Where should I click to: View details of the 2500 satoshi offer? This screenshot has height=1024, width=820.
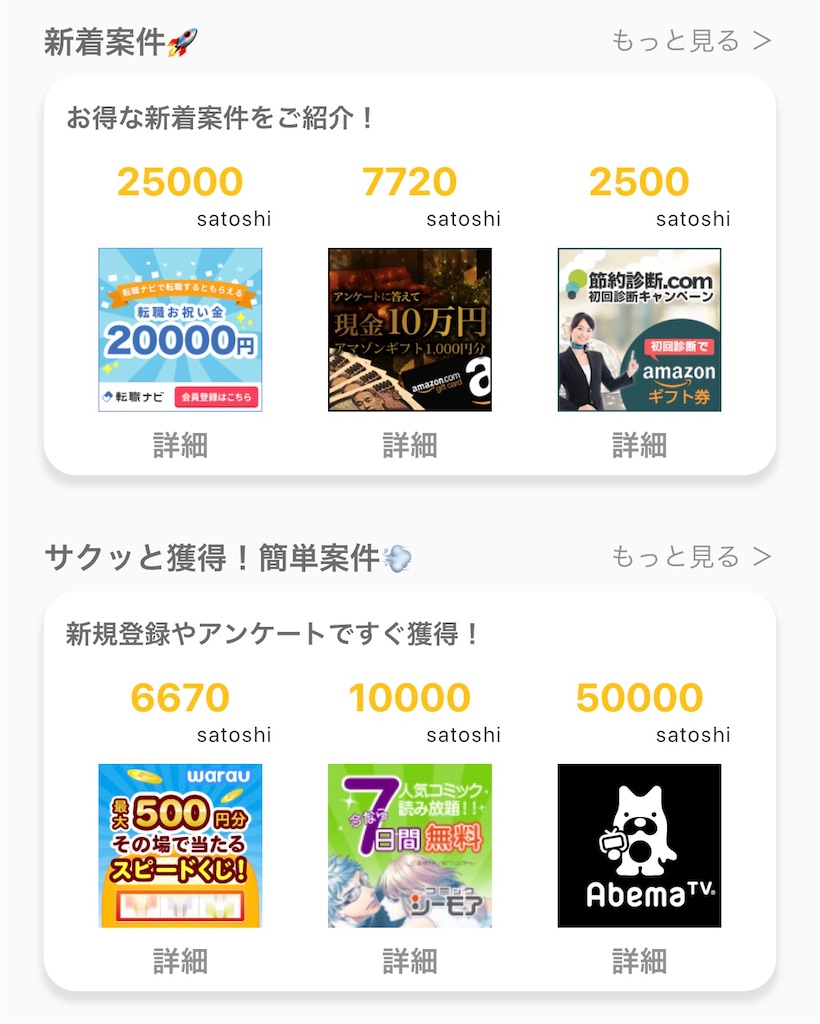639,446
